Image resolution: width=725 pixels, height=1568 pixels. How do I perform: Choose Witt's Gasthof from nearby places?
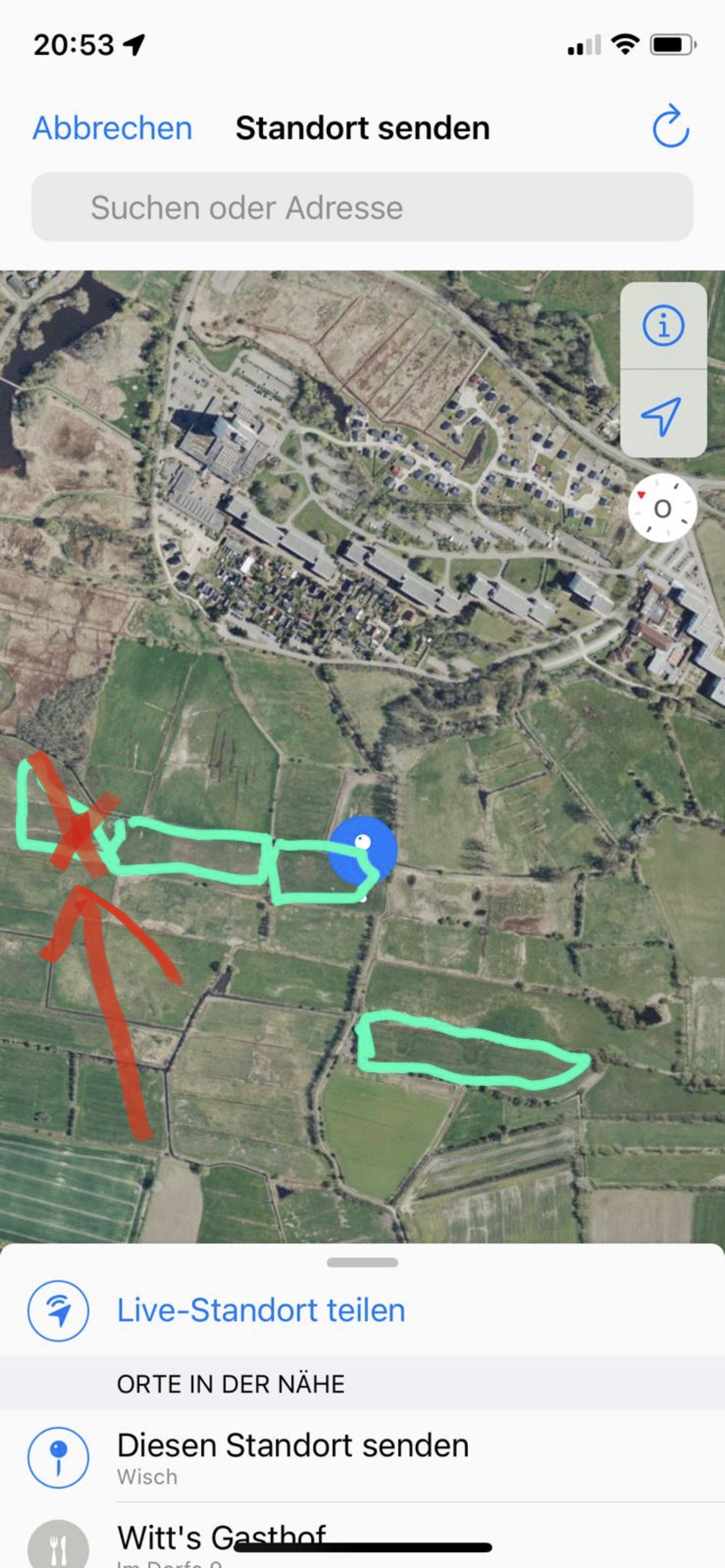(222, 1538)
